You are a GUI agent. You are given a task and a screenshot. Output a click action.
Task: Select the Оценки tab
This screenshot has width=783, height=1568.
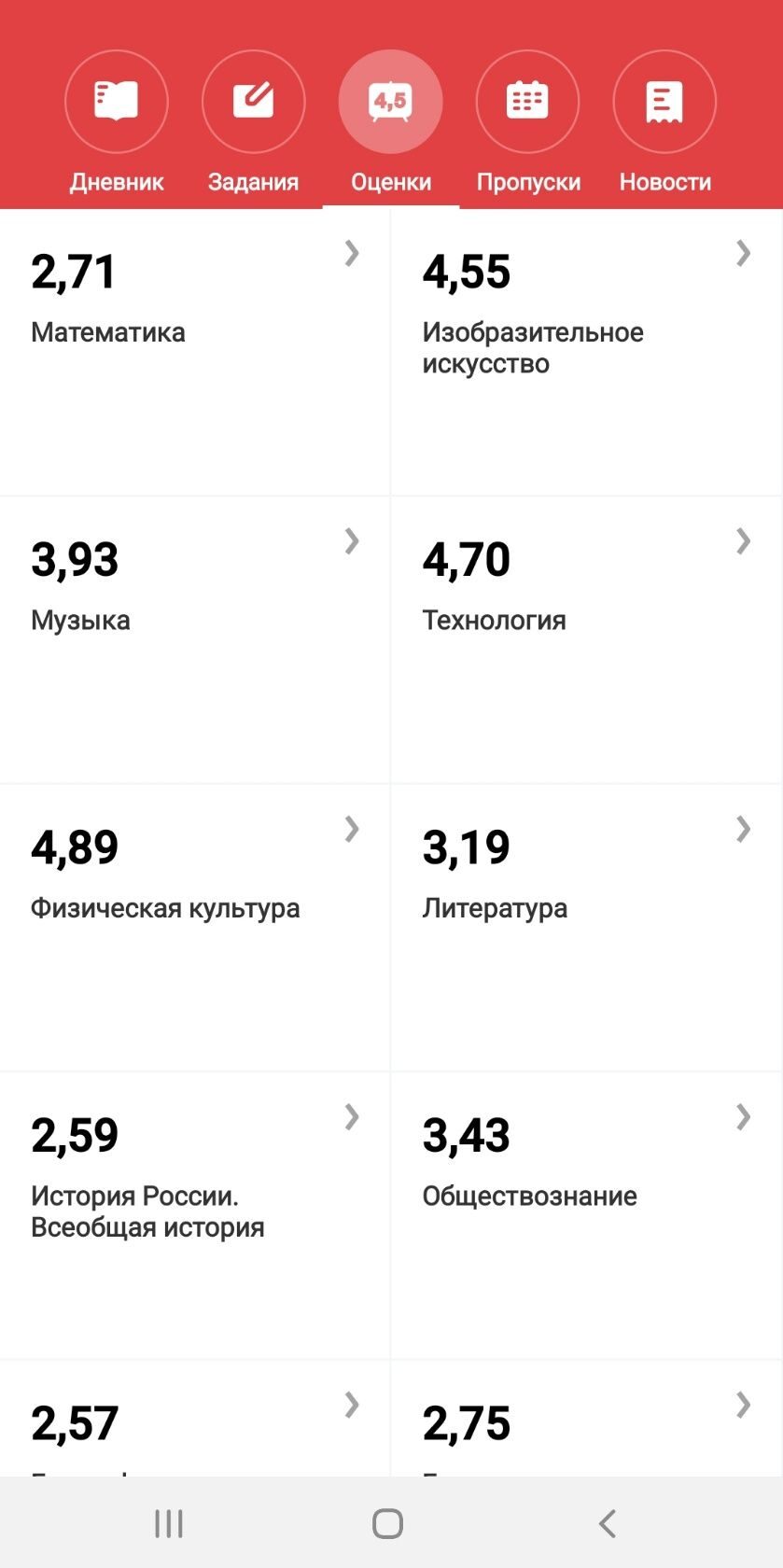(390, 123)
